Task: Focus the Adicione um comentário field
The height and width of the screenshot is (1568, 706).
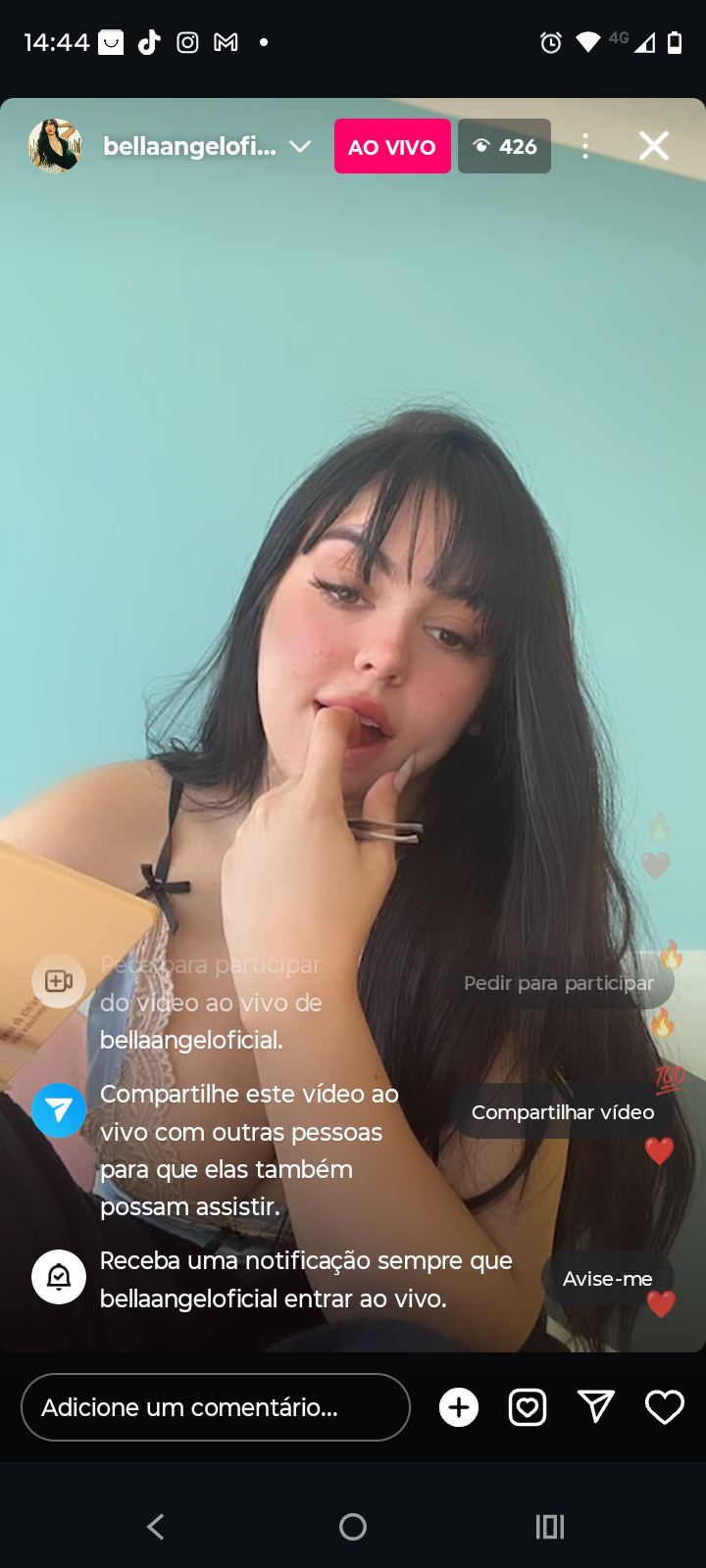Action: 216,1407
